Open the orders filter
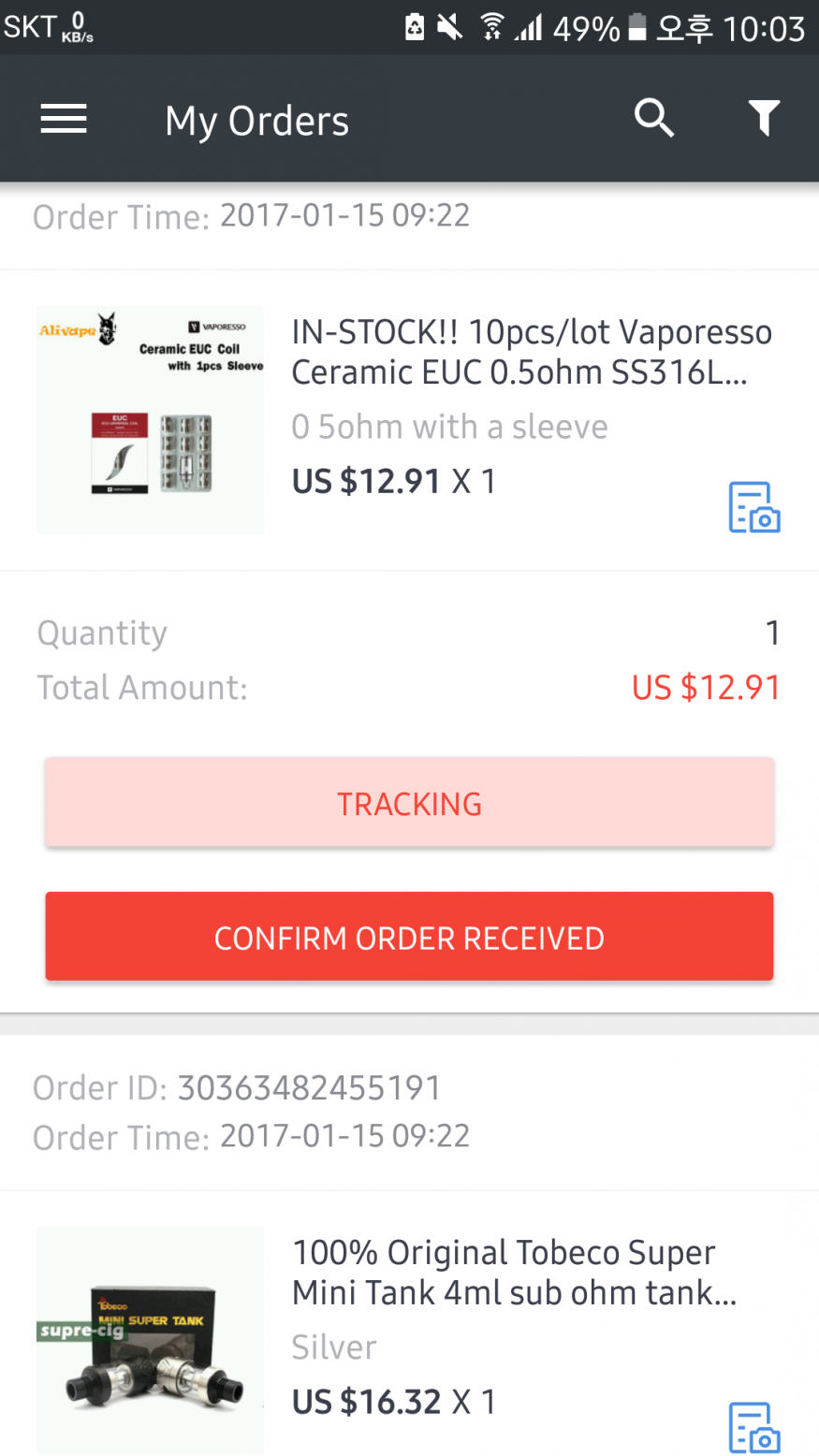Image resolution: width=819 pixels, height=1456 pixels. coord(764,119)
